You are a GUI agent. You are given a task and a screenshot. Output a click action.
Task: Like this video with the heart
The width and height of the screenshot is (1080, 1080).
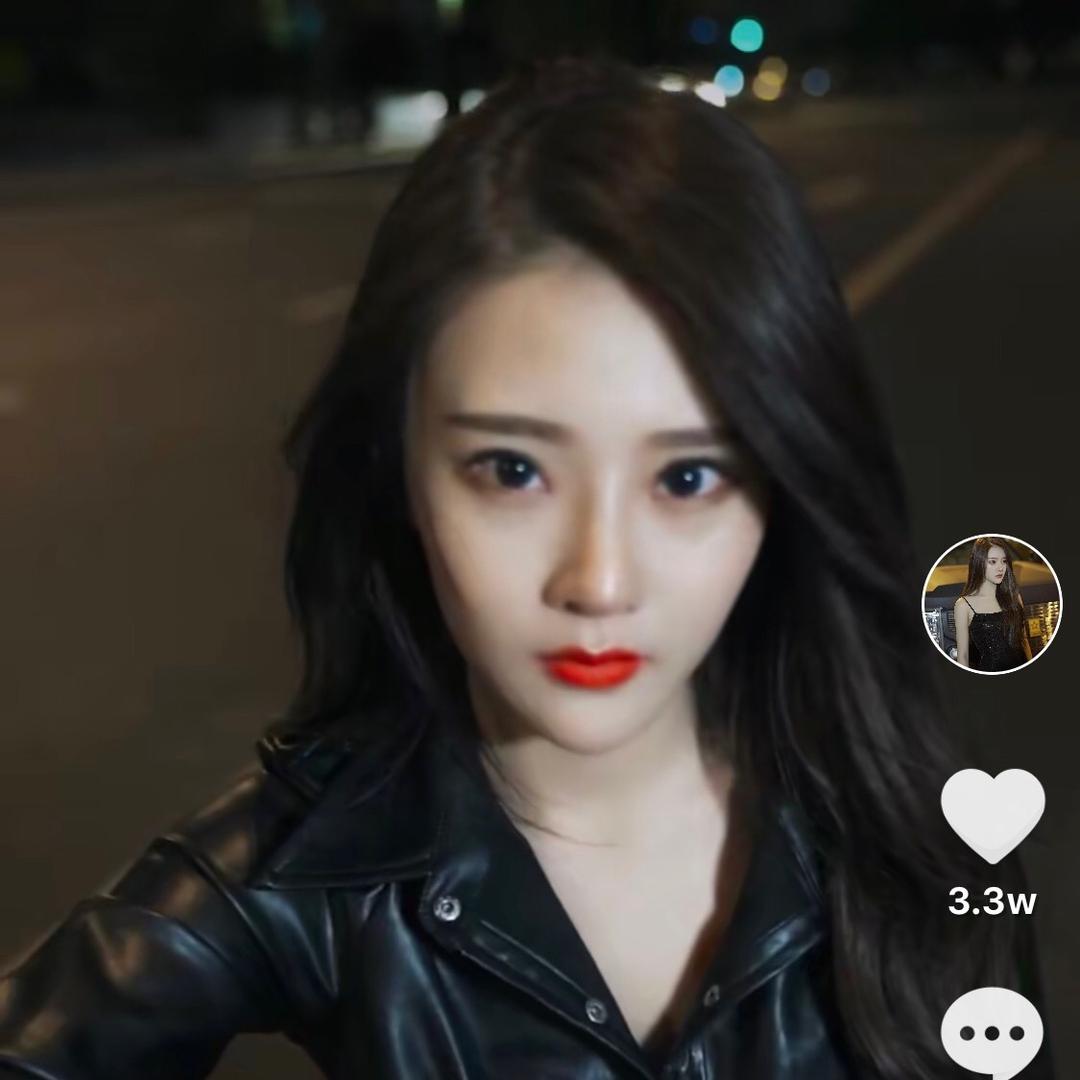pos(992,814)
